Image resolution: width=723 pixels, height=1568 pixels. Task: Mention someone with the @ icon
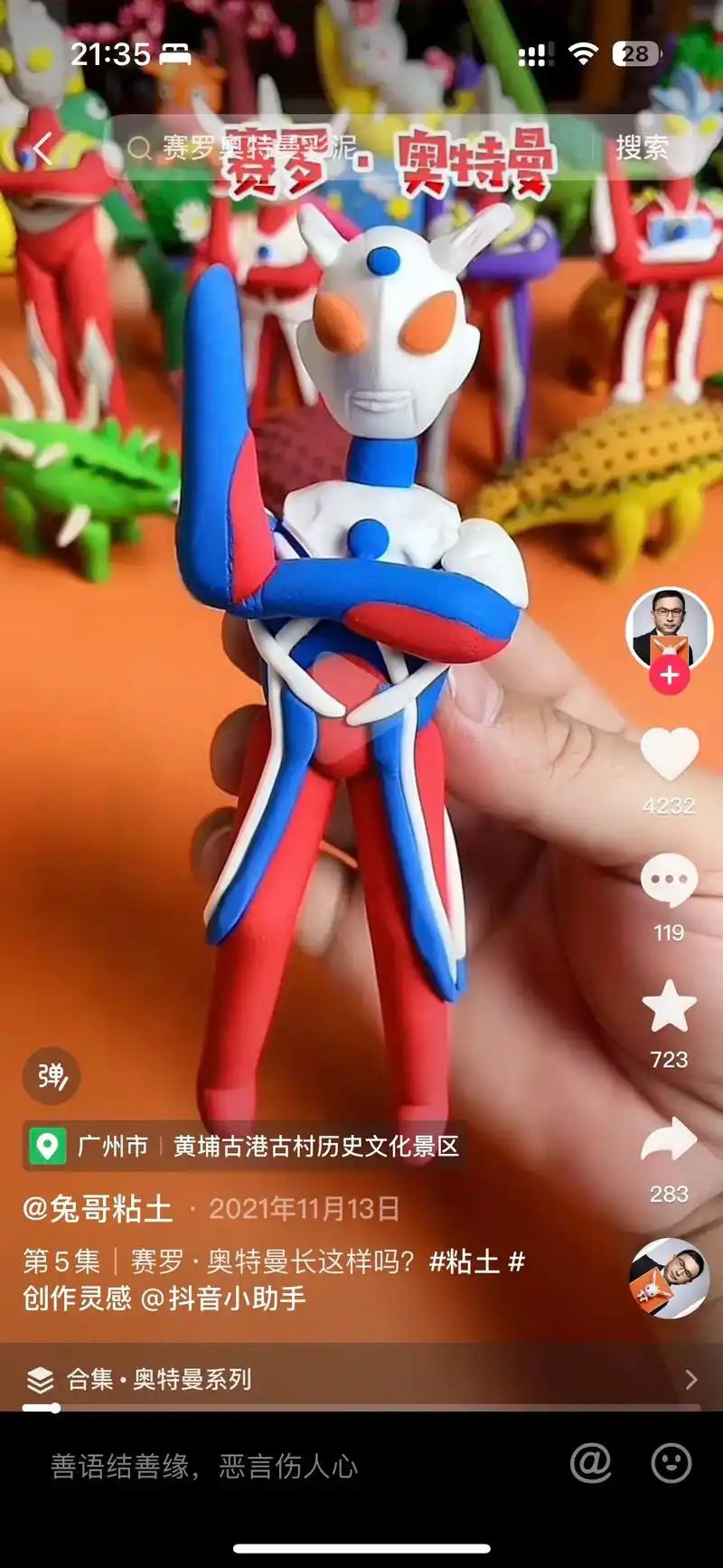tap(591, 1464)
